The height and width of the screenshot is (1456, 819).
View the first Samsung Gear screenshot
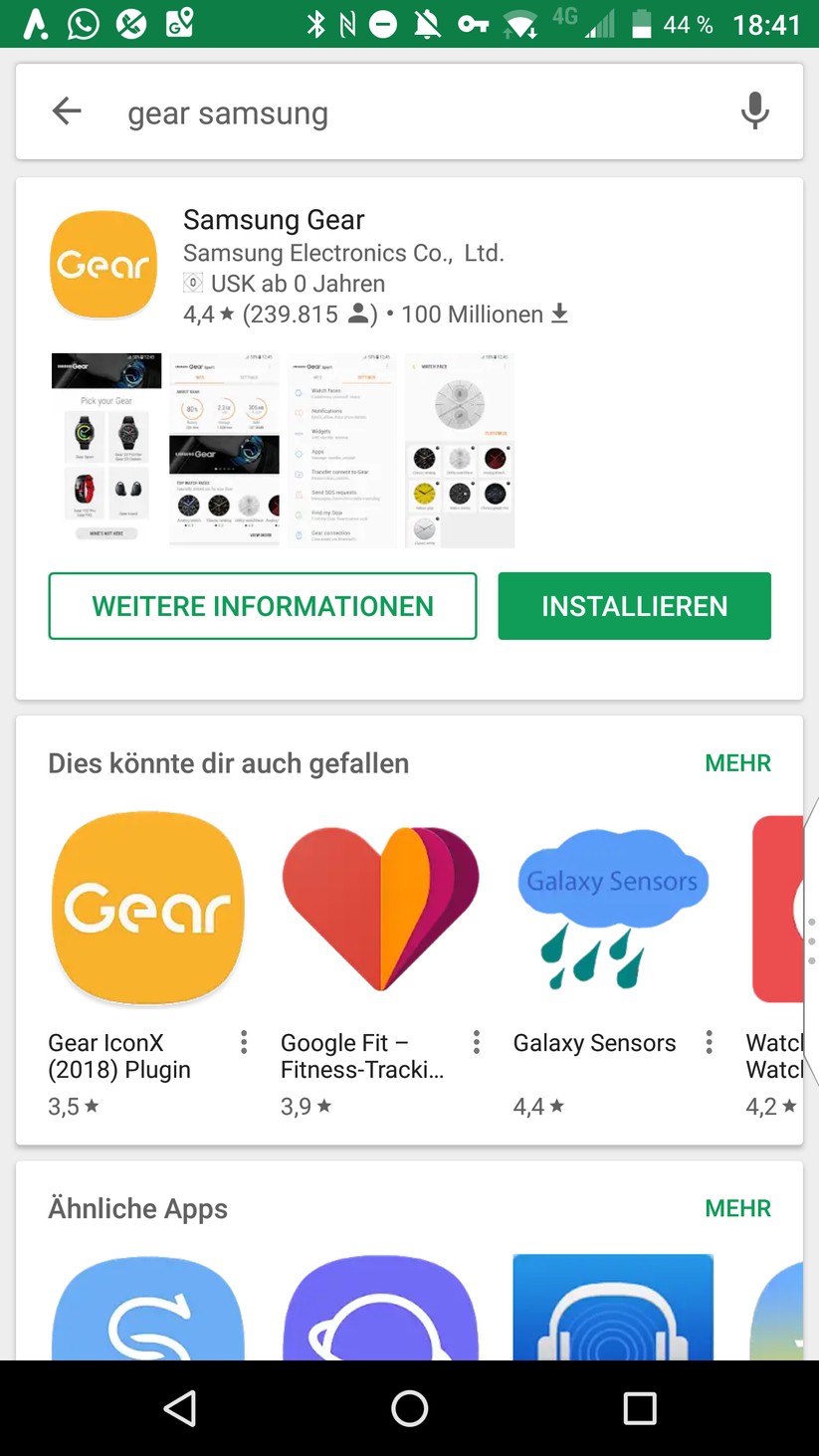pyautogui.click(x=106, y=449)
